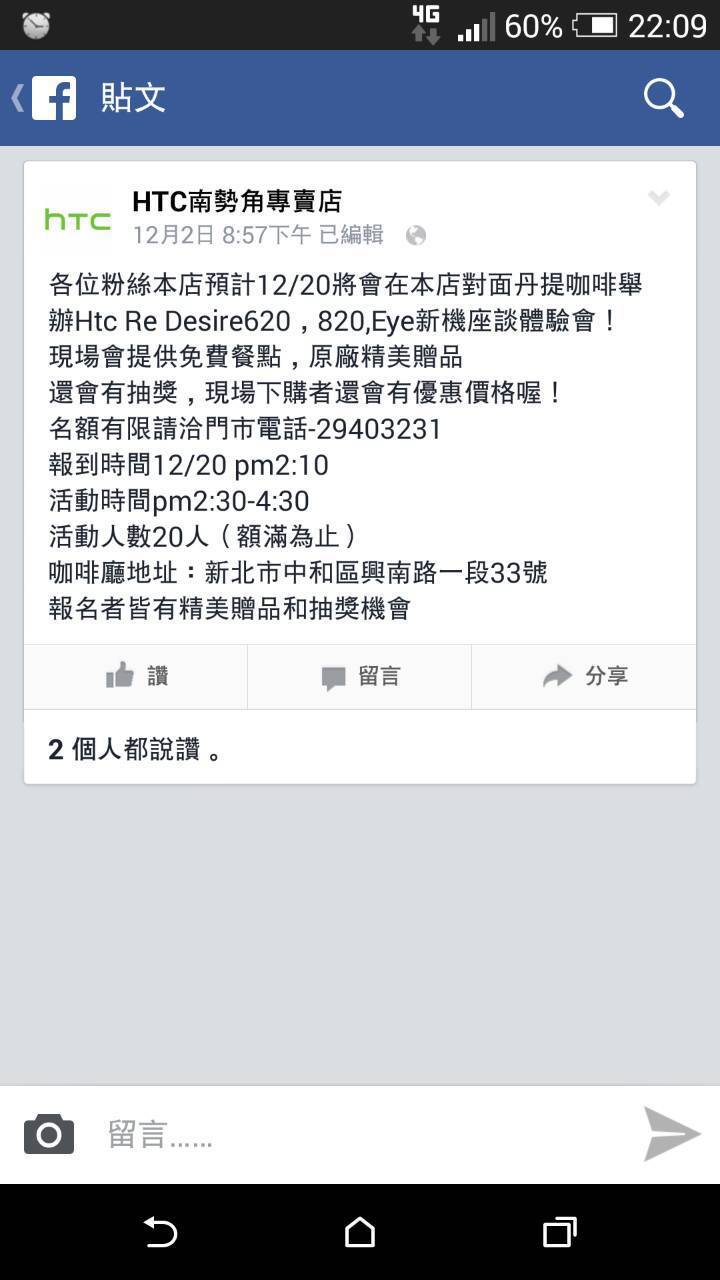Screen dimensions: 720x1280
Task: Open the HTC南勢角專賣店 page name
Action: tap(237, 201)
